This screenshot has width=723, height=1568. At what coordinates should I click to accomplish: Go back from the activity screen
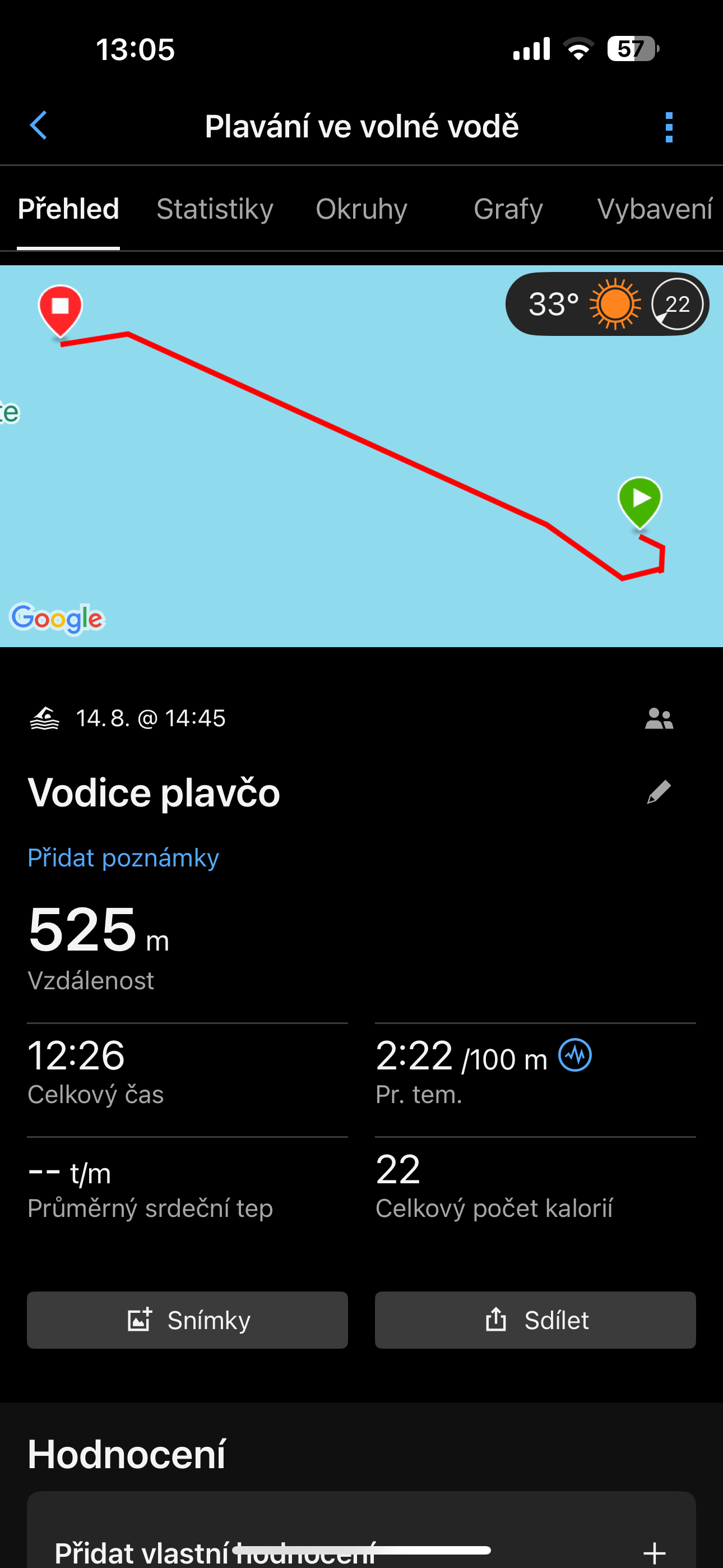(x=38, y=126)
